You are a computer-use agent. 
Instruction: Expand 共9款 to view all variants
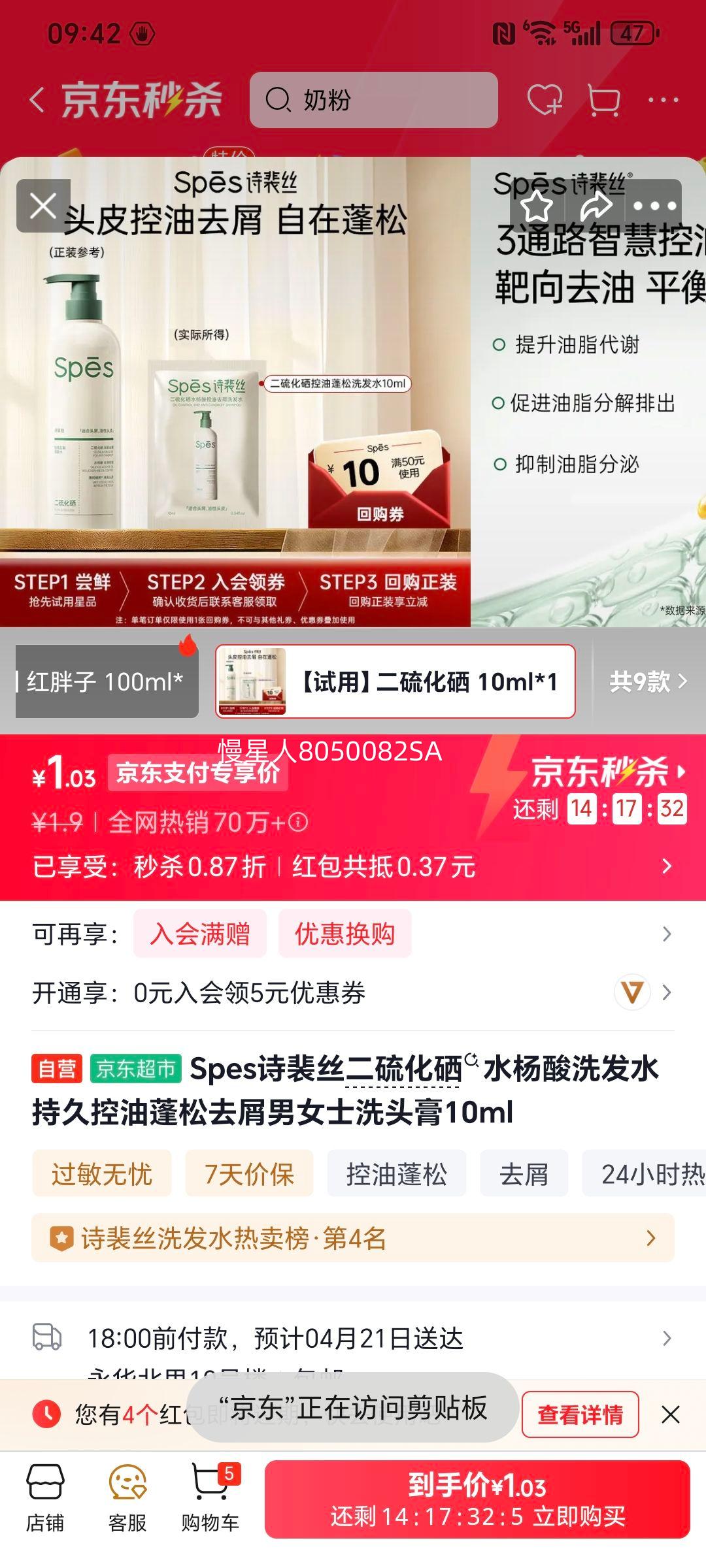pos(647,681)
